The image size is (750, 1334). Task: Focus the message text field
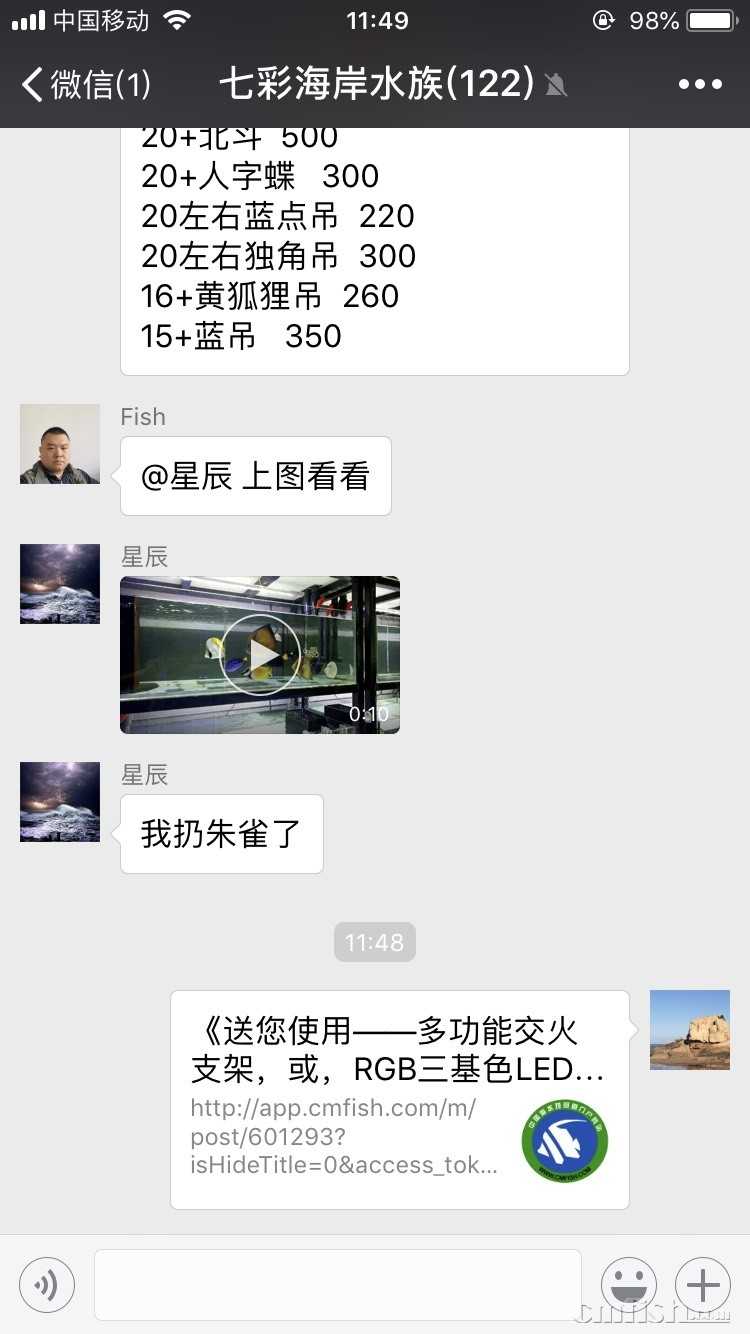tap(337, 1285)
